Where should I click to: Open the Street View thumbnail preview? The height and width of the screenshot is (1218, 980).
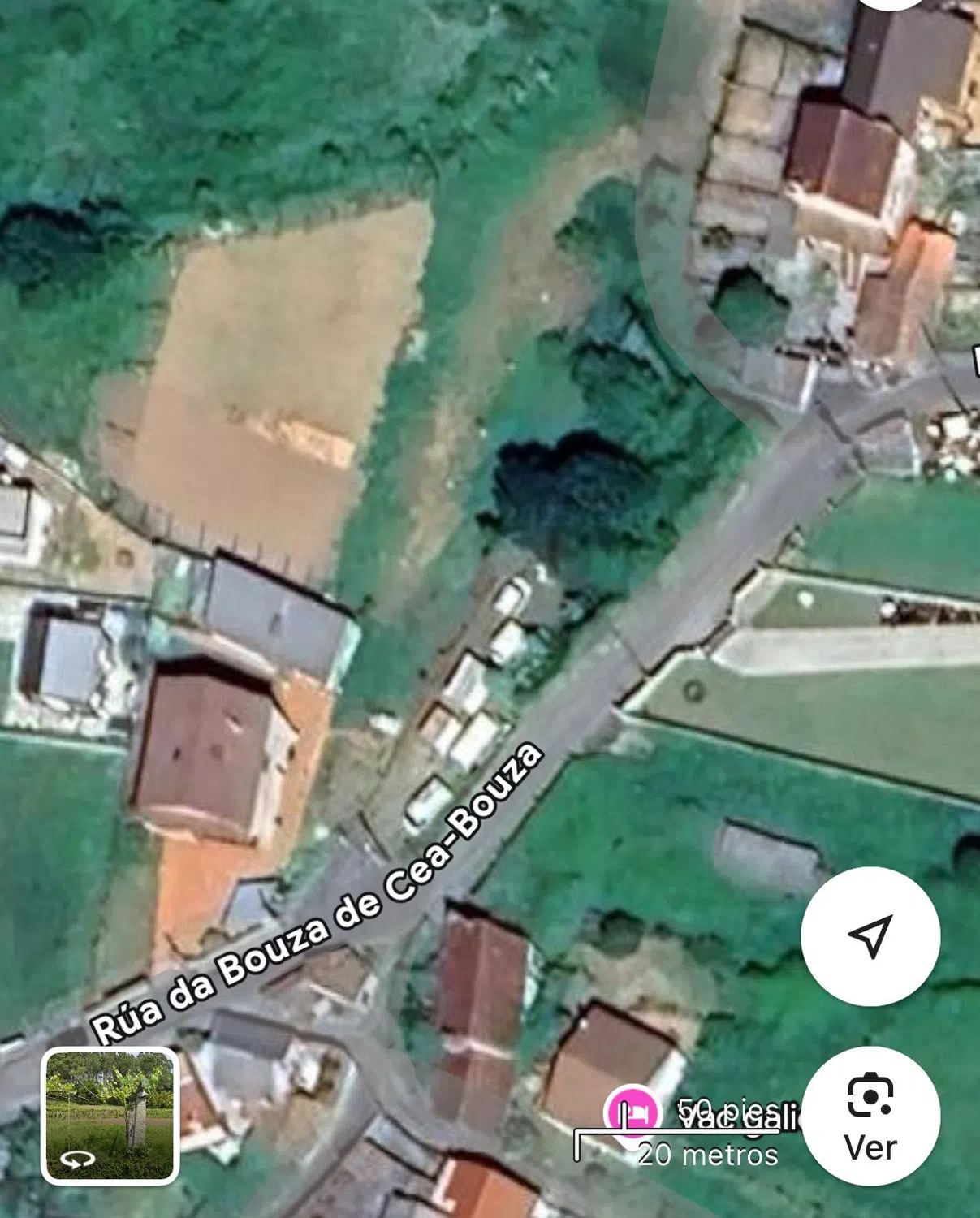(110, 1115)
